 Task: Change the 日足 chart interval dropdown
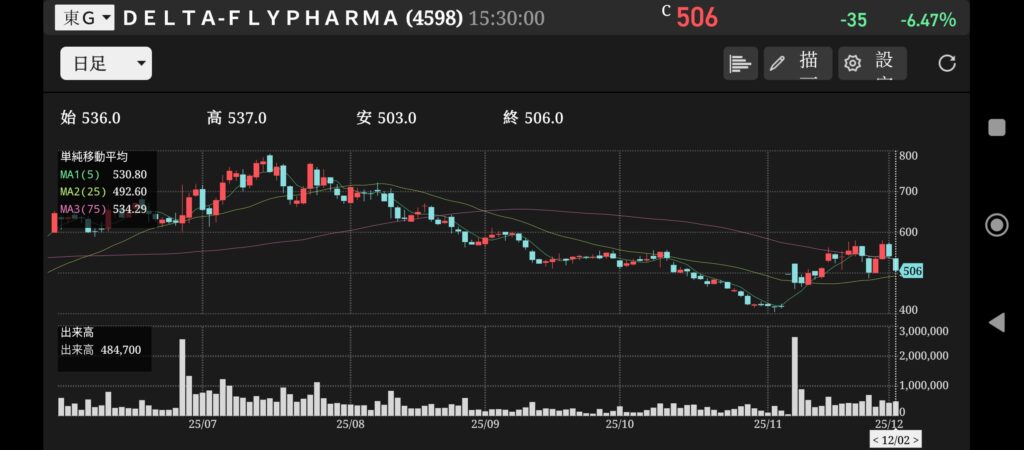point(106,64)
